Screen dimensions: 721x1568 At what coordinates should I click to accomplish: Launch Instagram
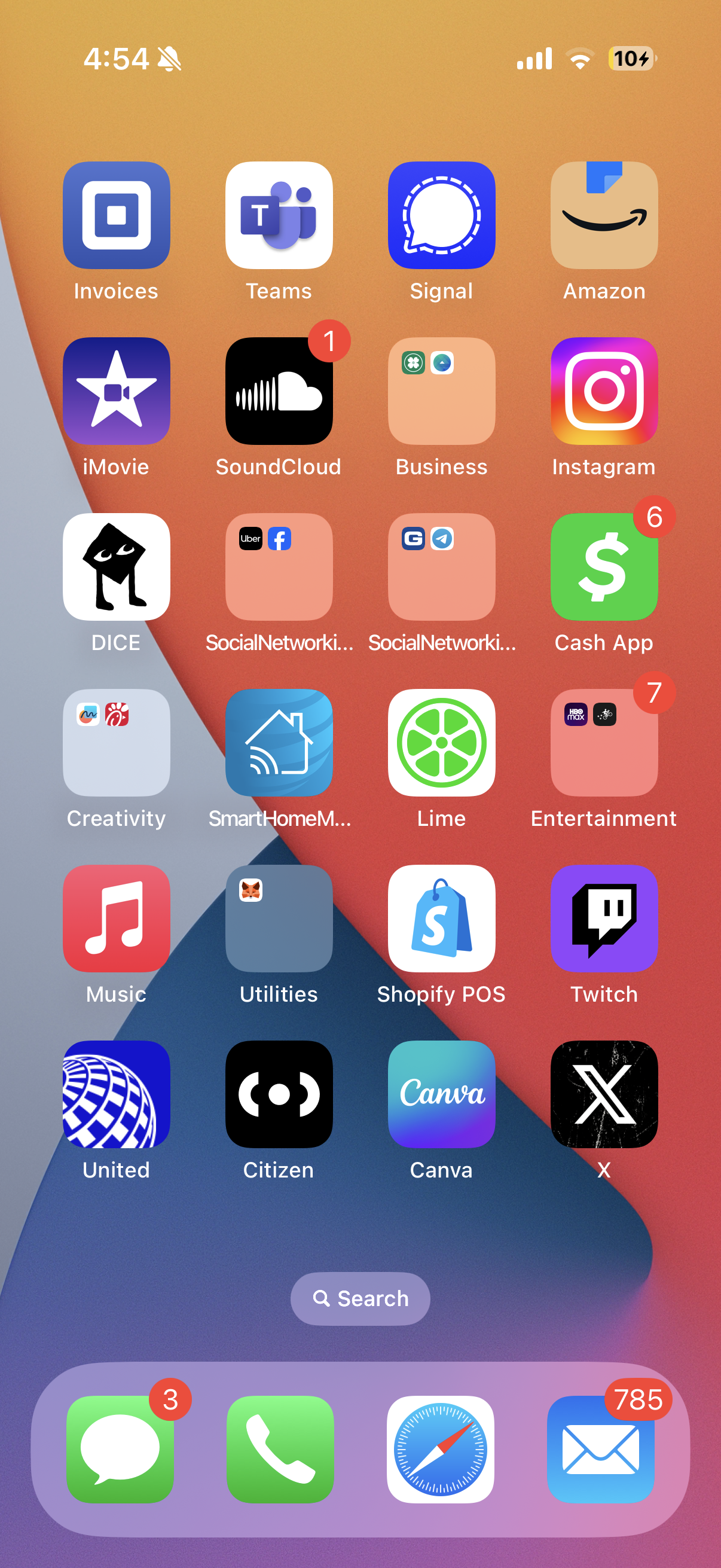click(604, 391)
